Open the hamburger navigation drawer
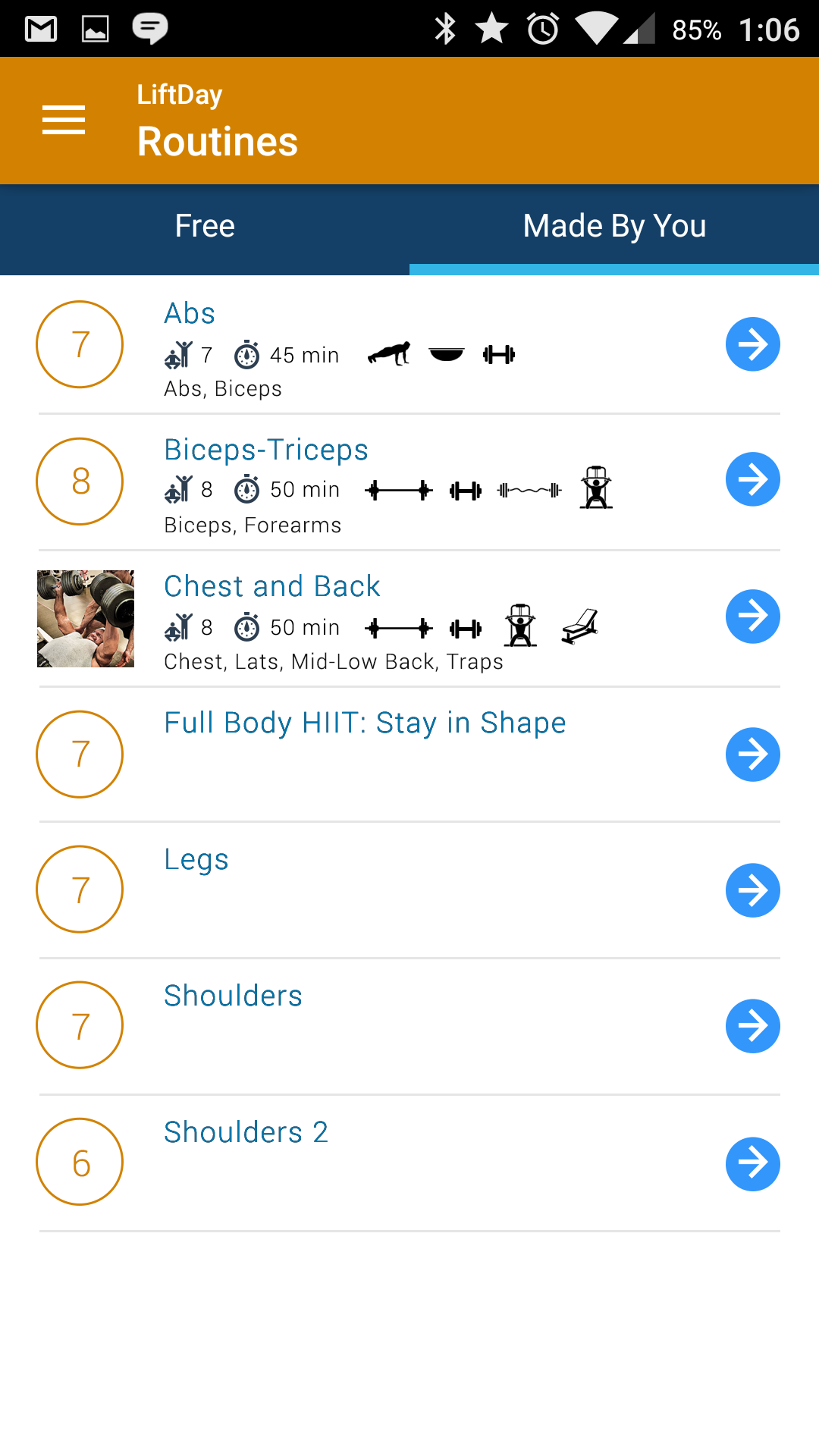The image size is (819, 1456). click(x=64, y=121)
